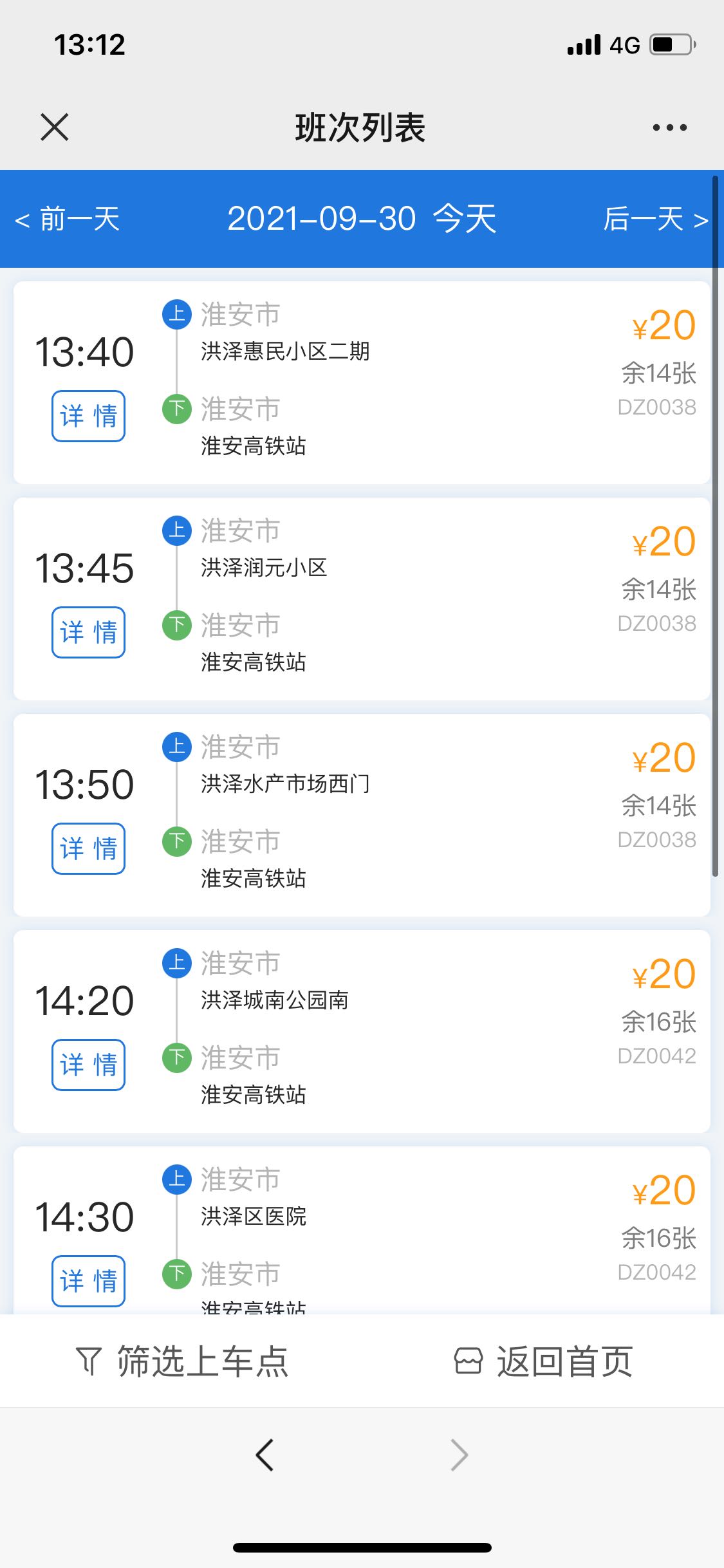View 详情 for the 13:40 departure

point(88,416)
